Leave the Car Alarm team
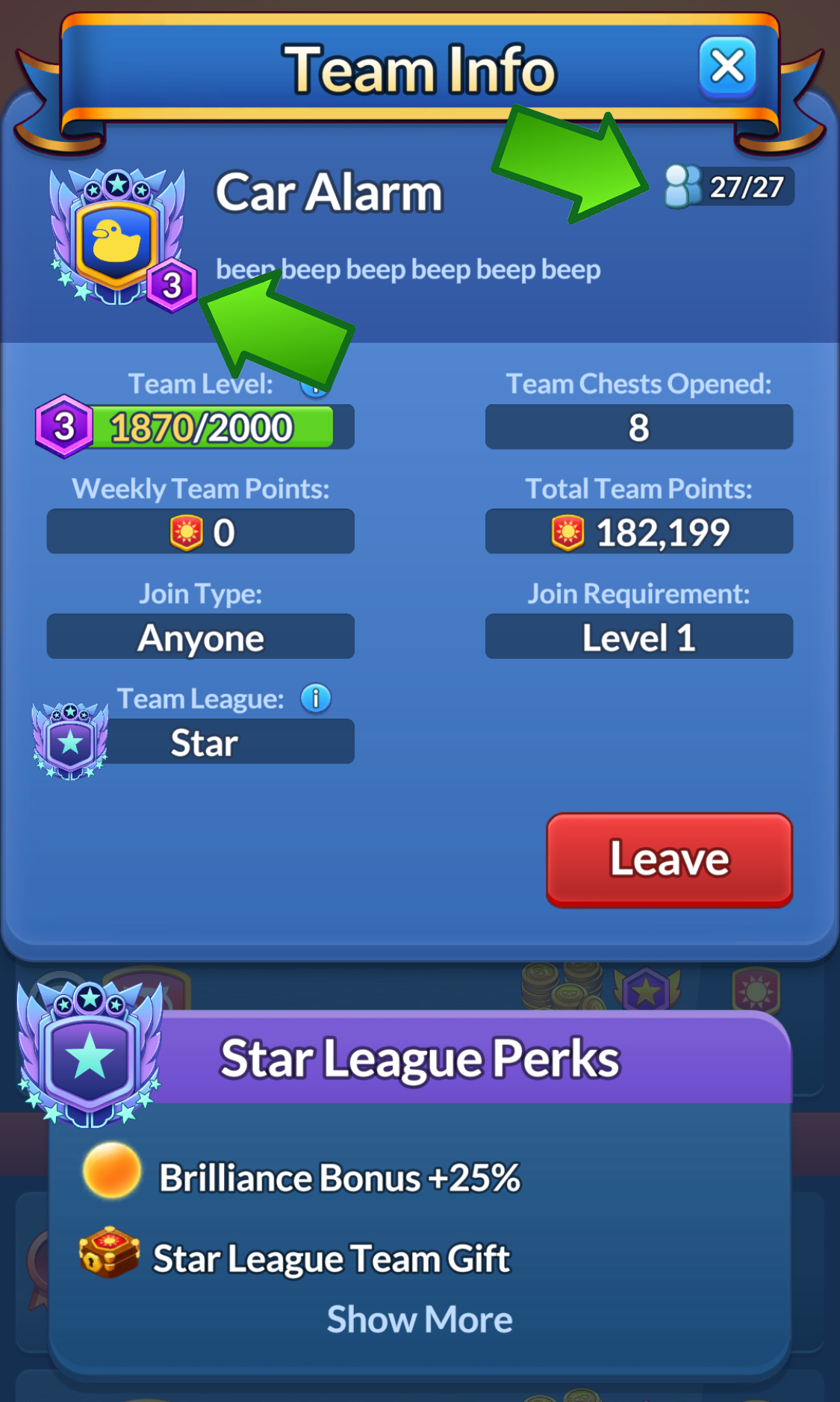Viewport: 840px width, 1402px height. coord(669,859)
